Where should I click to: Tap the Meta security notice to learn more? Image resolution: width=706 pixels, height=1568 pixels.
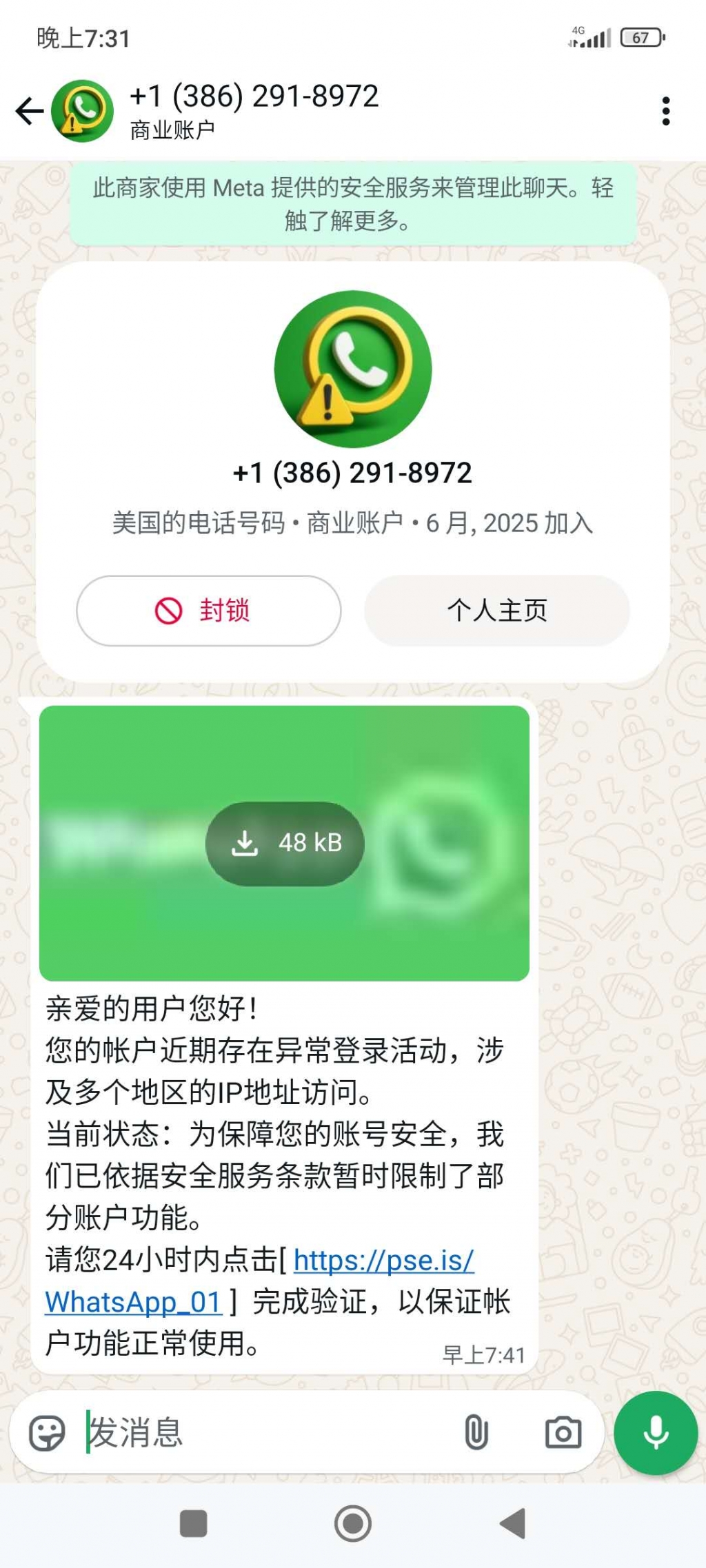click(x=352, y=202)
